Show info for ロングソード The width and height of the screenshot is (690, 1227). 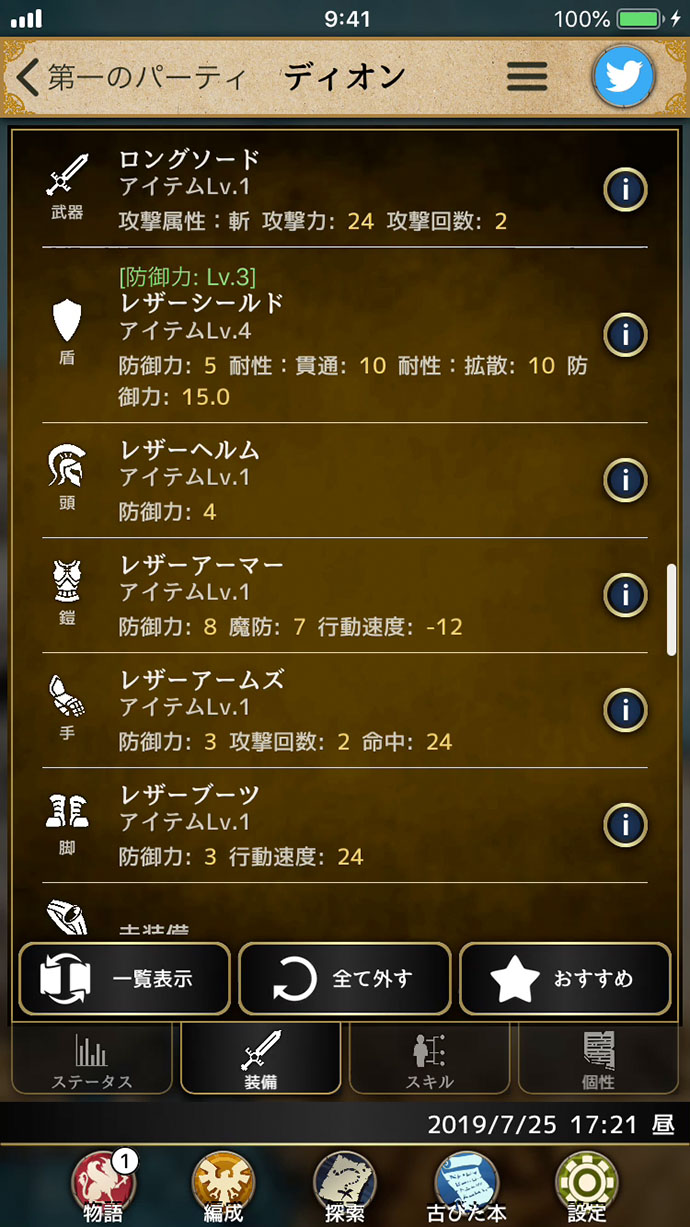pyautogui.click(x=625, y=189)
